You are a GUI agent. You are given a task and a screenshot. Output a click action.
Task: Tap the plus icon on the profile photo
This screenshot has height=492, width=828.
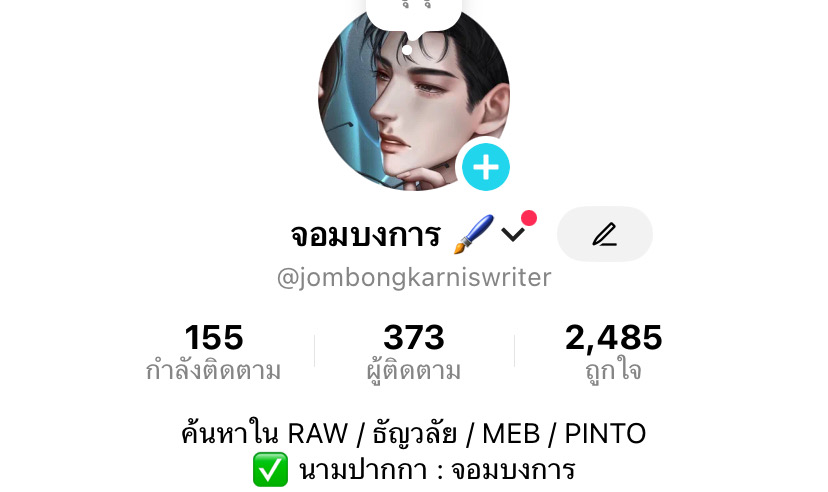[x=485, y=167]
